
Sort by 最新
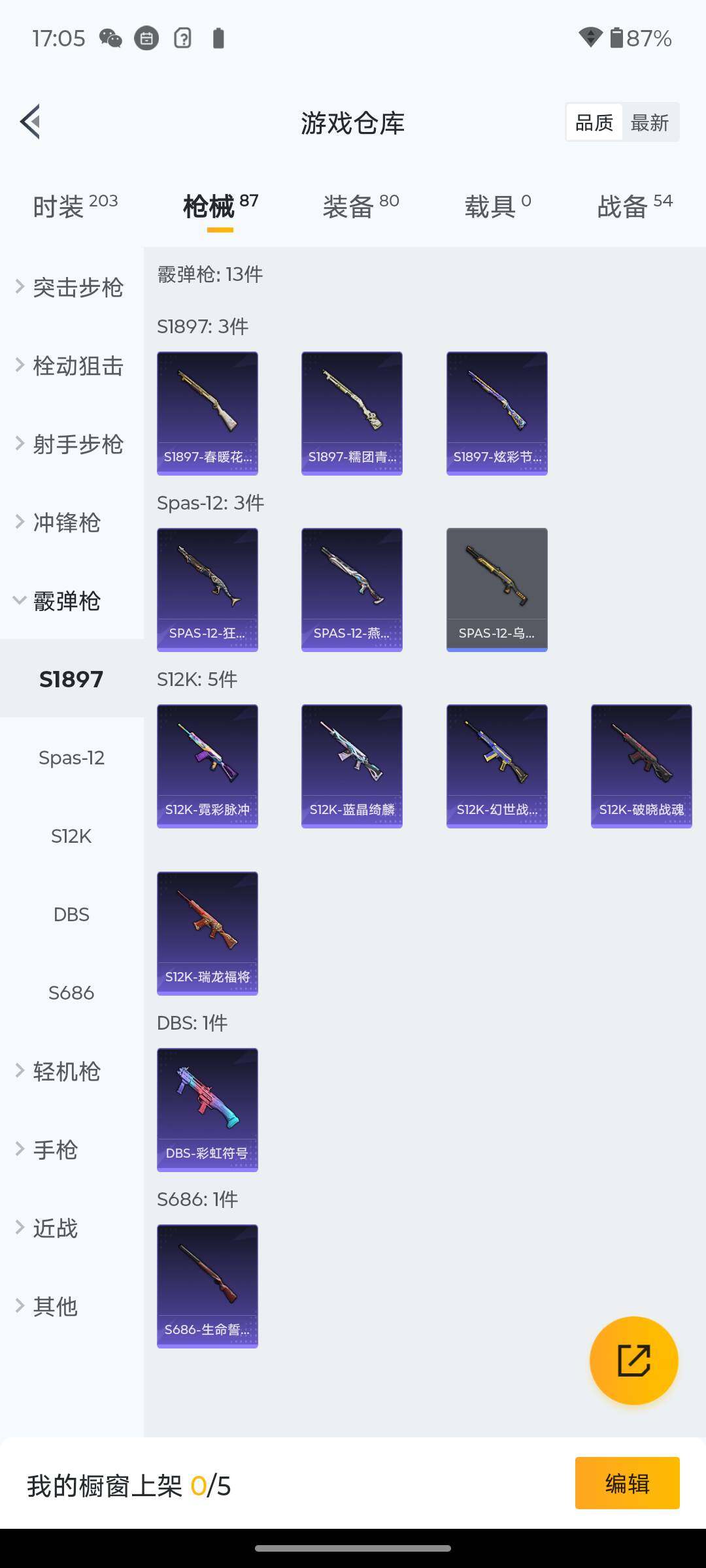coord(649,123)
